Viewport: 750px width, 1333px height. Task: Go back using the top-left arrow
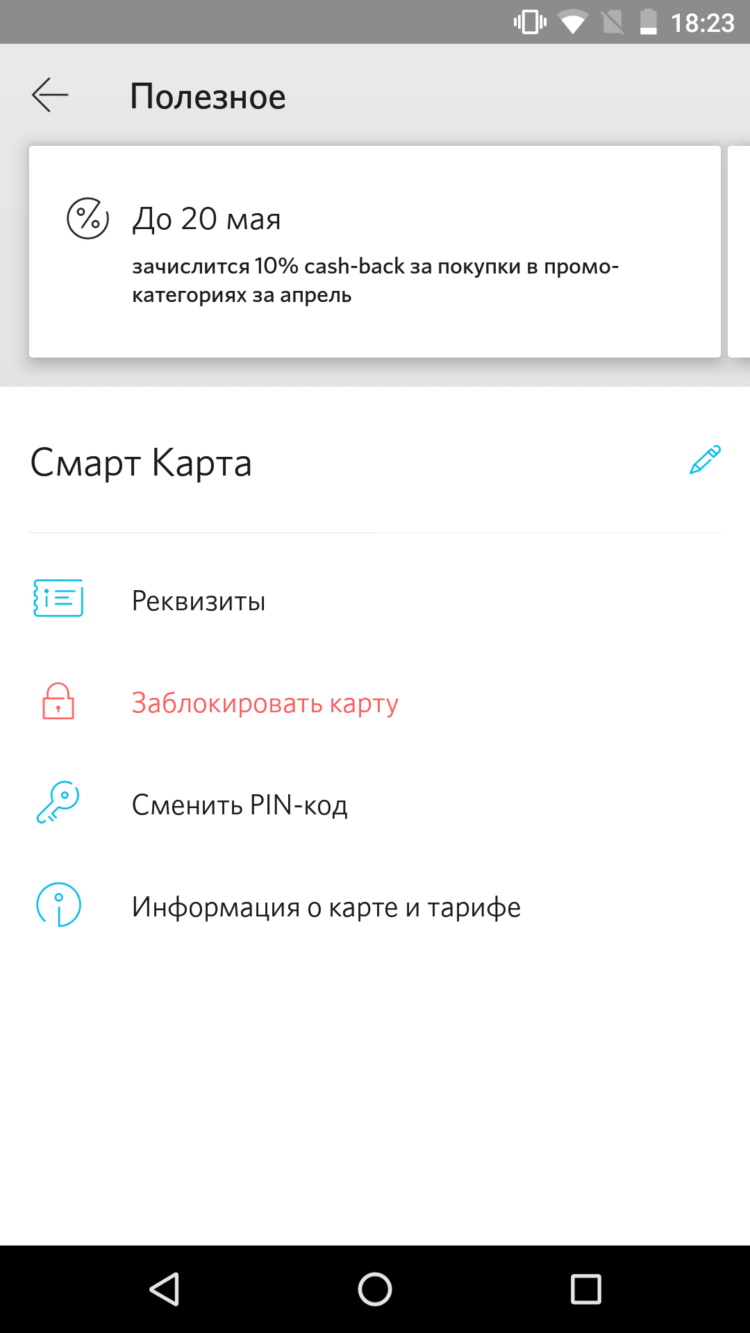[50, 95]
